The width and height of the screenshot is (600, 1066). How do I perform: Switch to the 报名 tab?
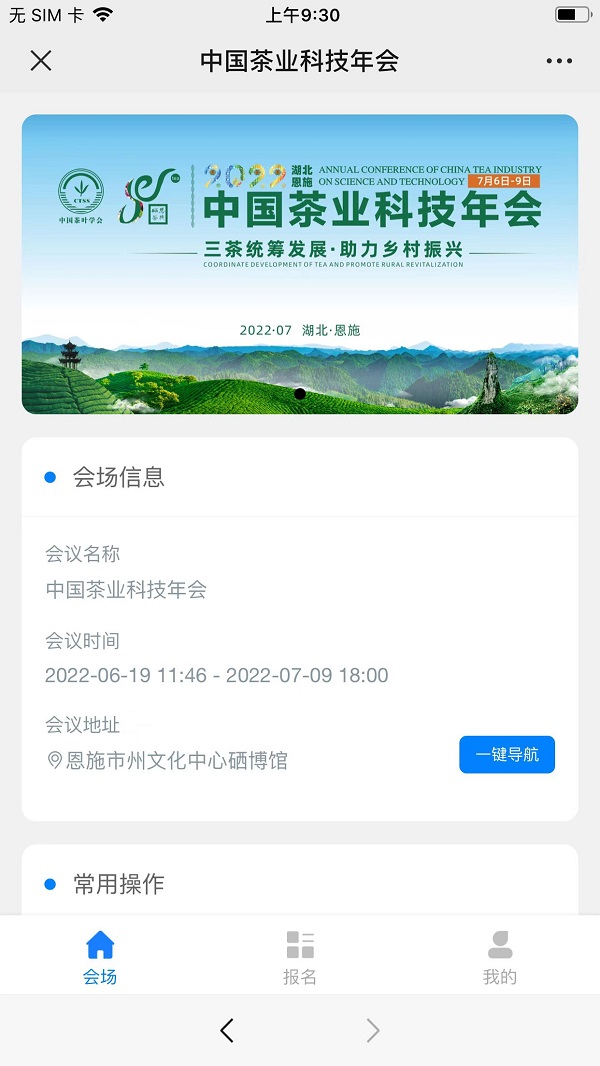click(300, 957)
